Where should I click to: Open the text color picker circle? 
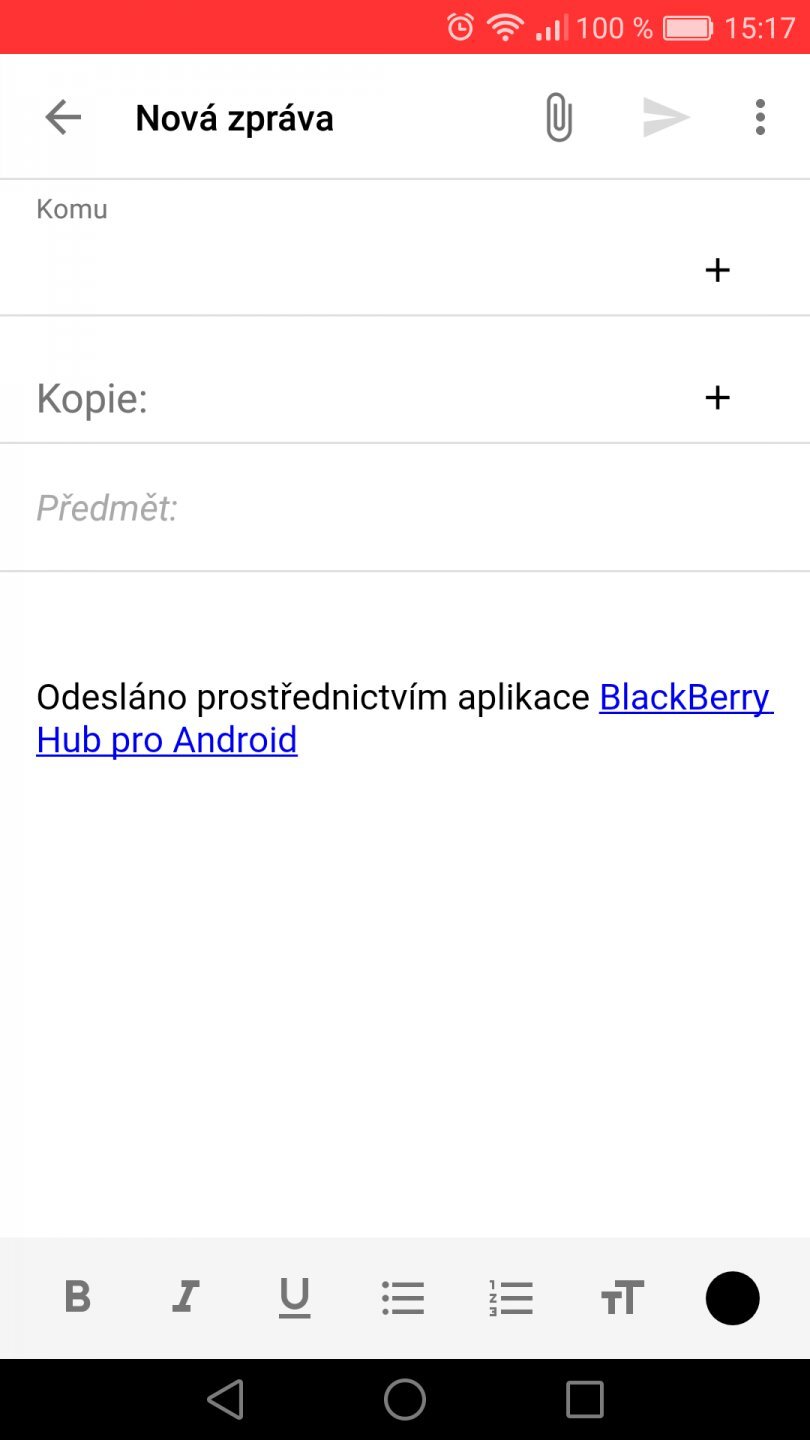(732, 1298)
